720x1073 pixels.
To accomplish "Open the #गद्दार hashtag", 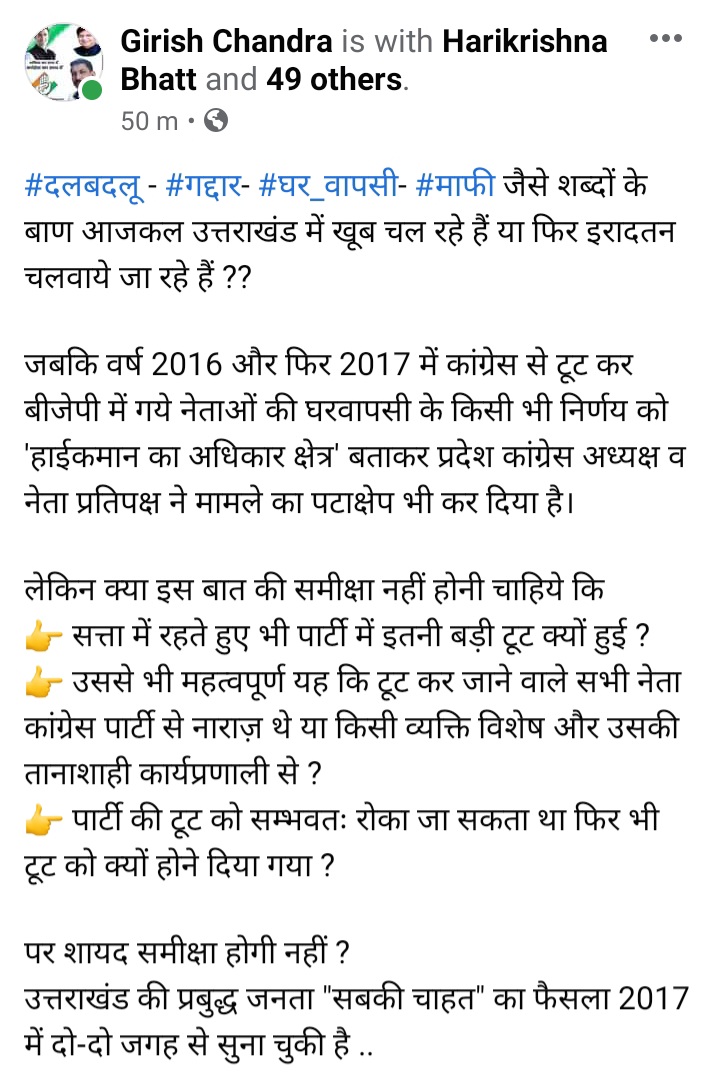I will (203, 187).
